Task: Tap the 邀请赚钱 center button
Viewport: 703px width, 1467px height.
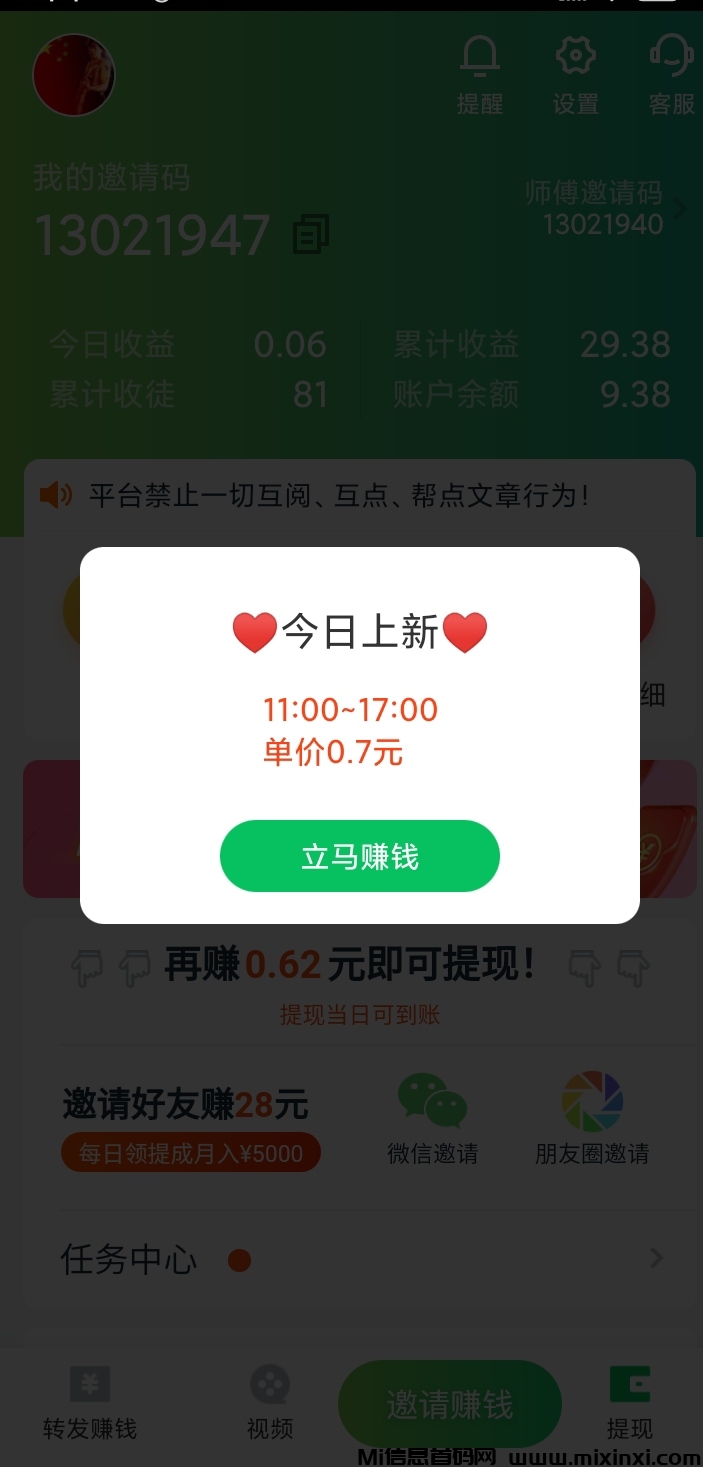Action: pos(450,1404)
